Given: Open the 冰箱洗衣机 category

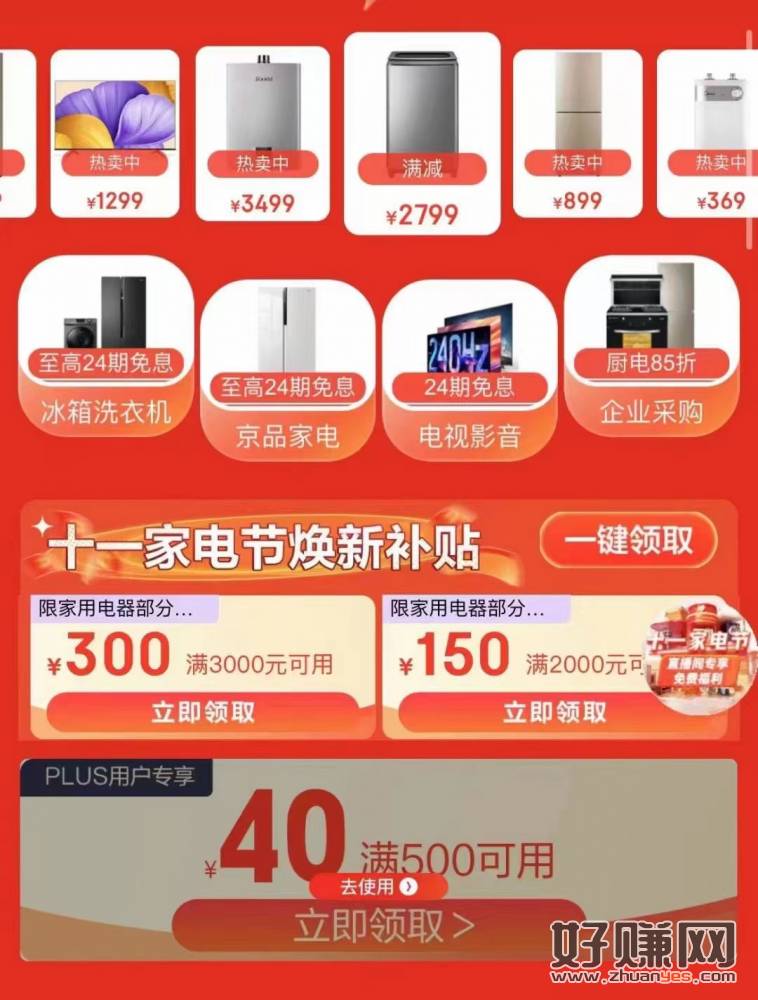Looking at the screenshot, I should point(105,345).
